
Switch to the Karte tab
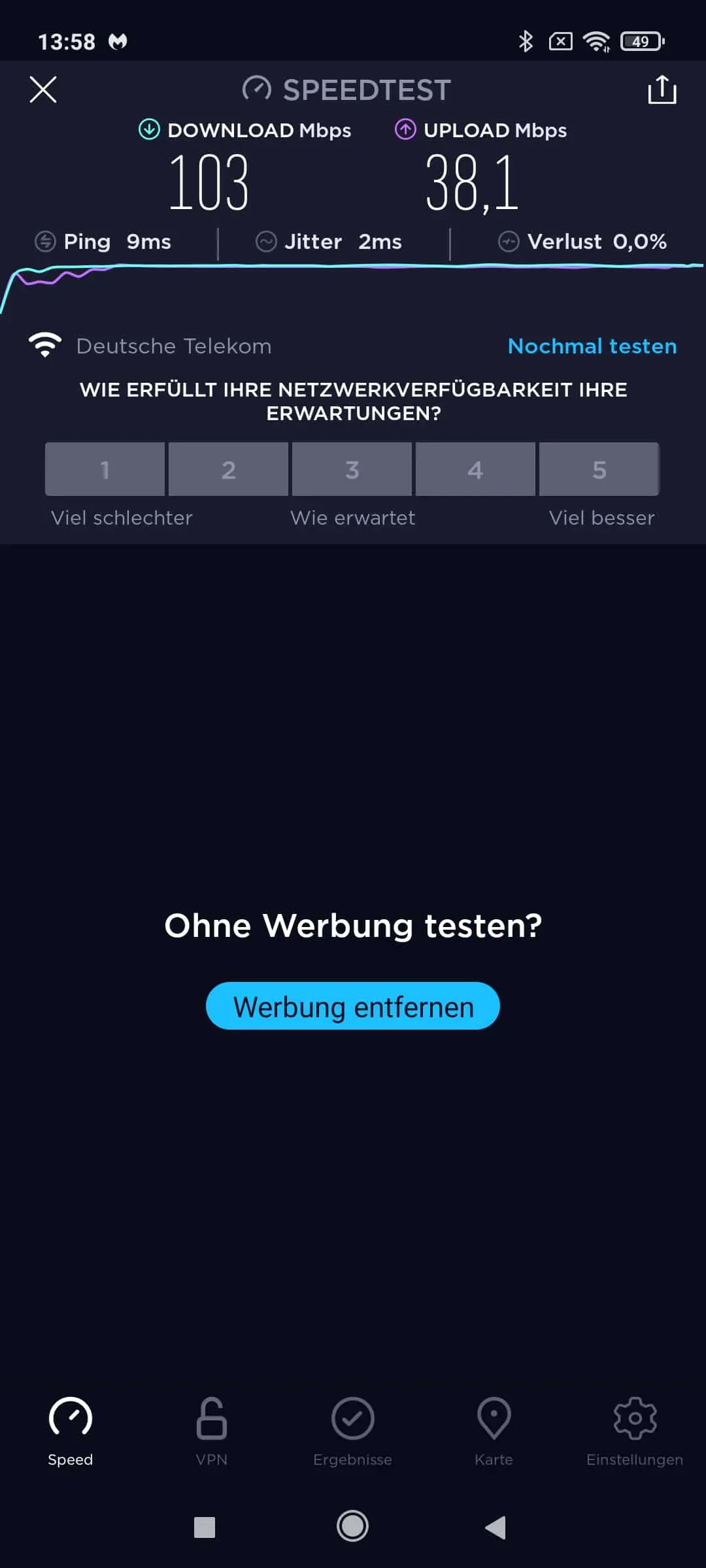point(494,1432)
